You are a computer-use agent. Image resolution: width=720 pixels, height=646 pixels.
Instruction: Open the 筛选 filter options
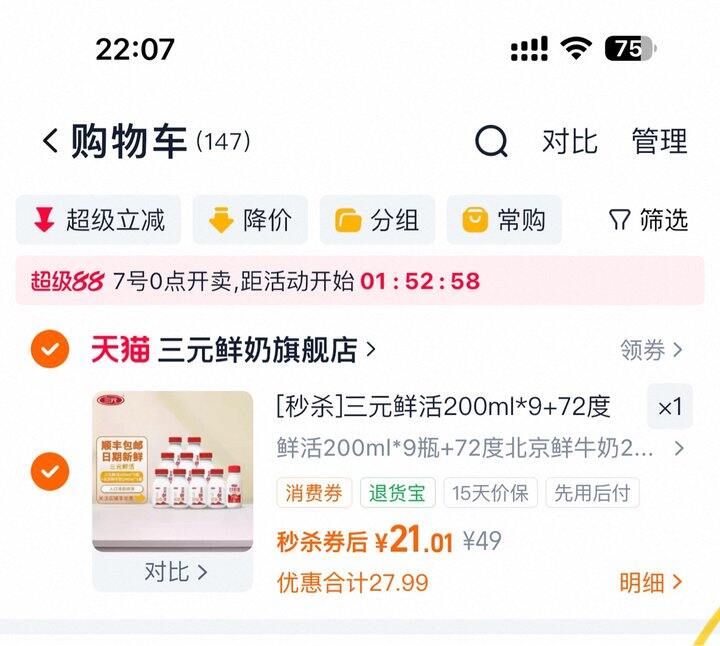(648, 220)
